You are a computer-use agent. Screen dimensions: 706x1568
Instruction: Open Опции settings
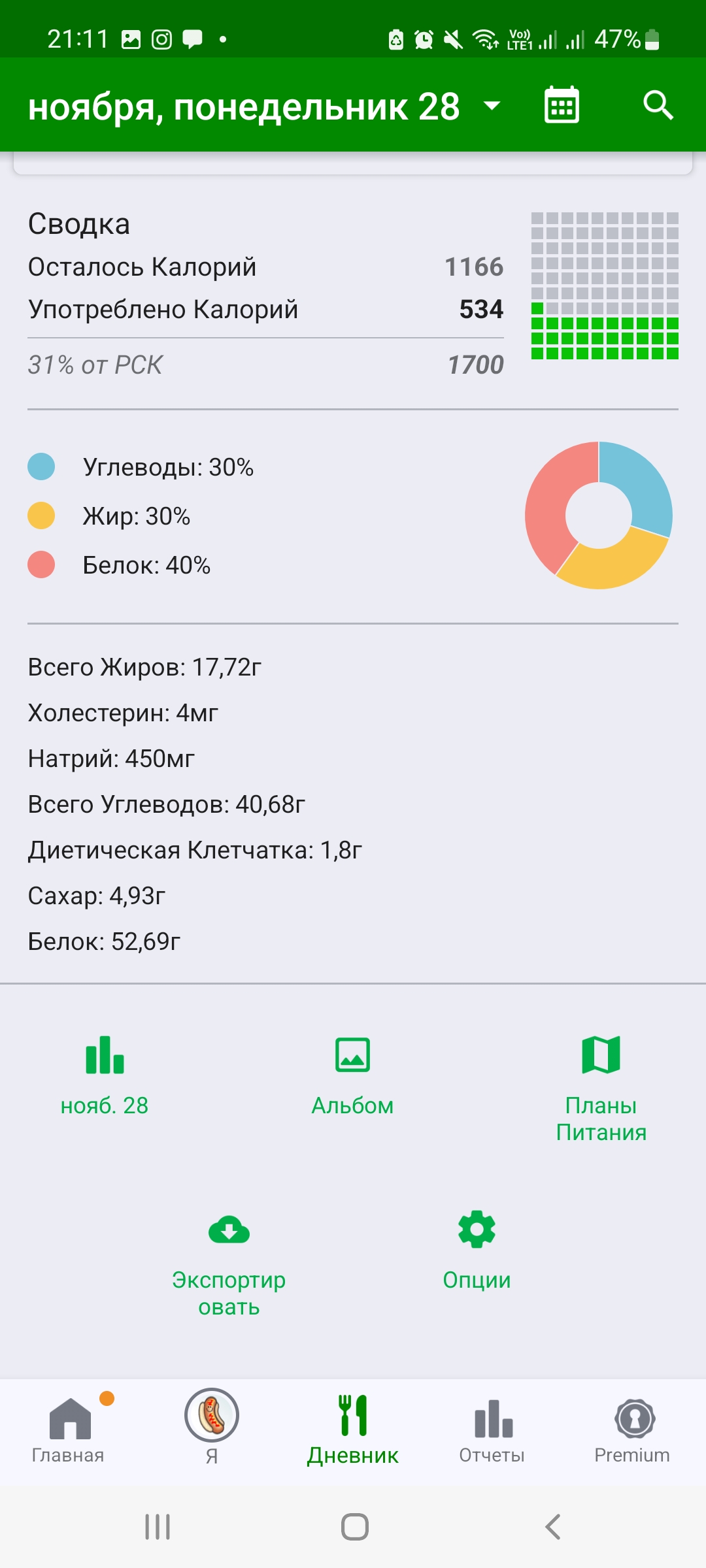[477, 1249]
